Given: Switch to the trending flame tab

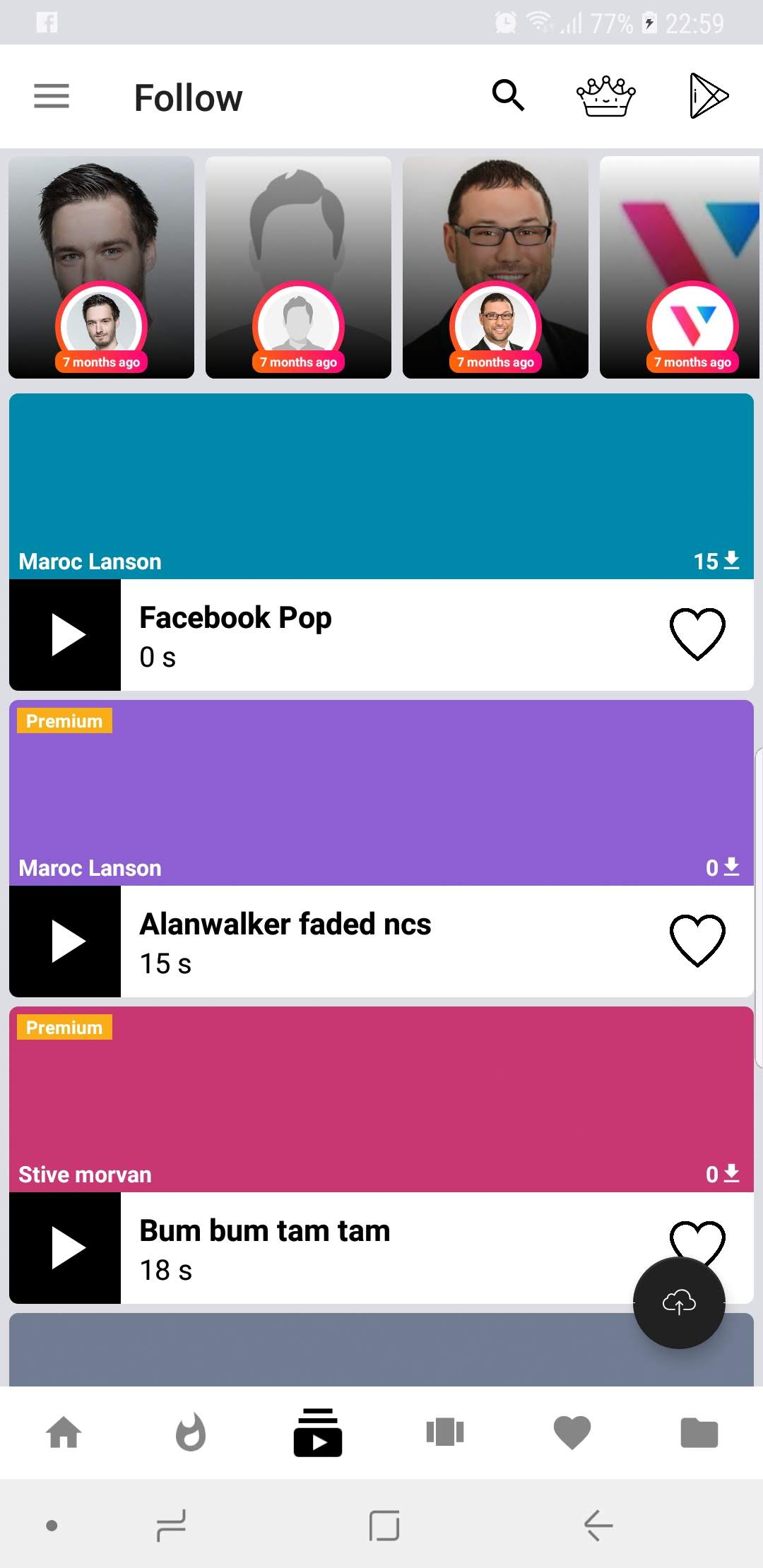Looking at the screenshot, I should pos(191,1432).
